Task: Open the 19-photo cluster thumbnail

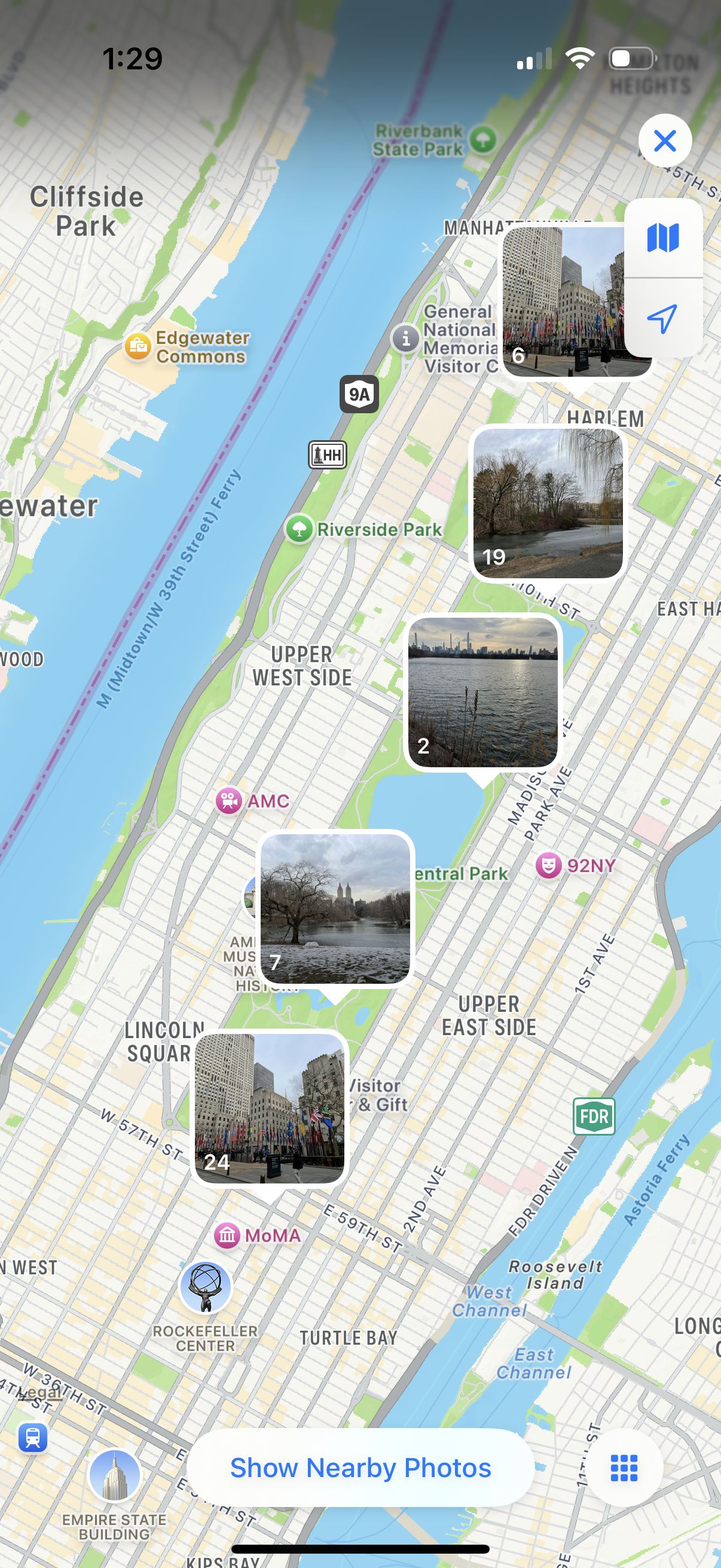Action: (x=548, y=504)
